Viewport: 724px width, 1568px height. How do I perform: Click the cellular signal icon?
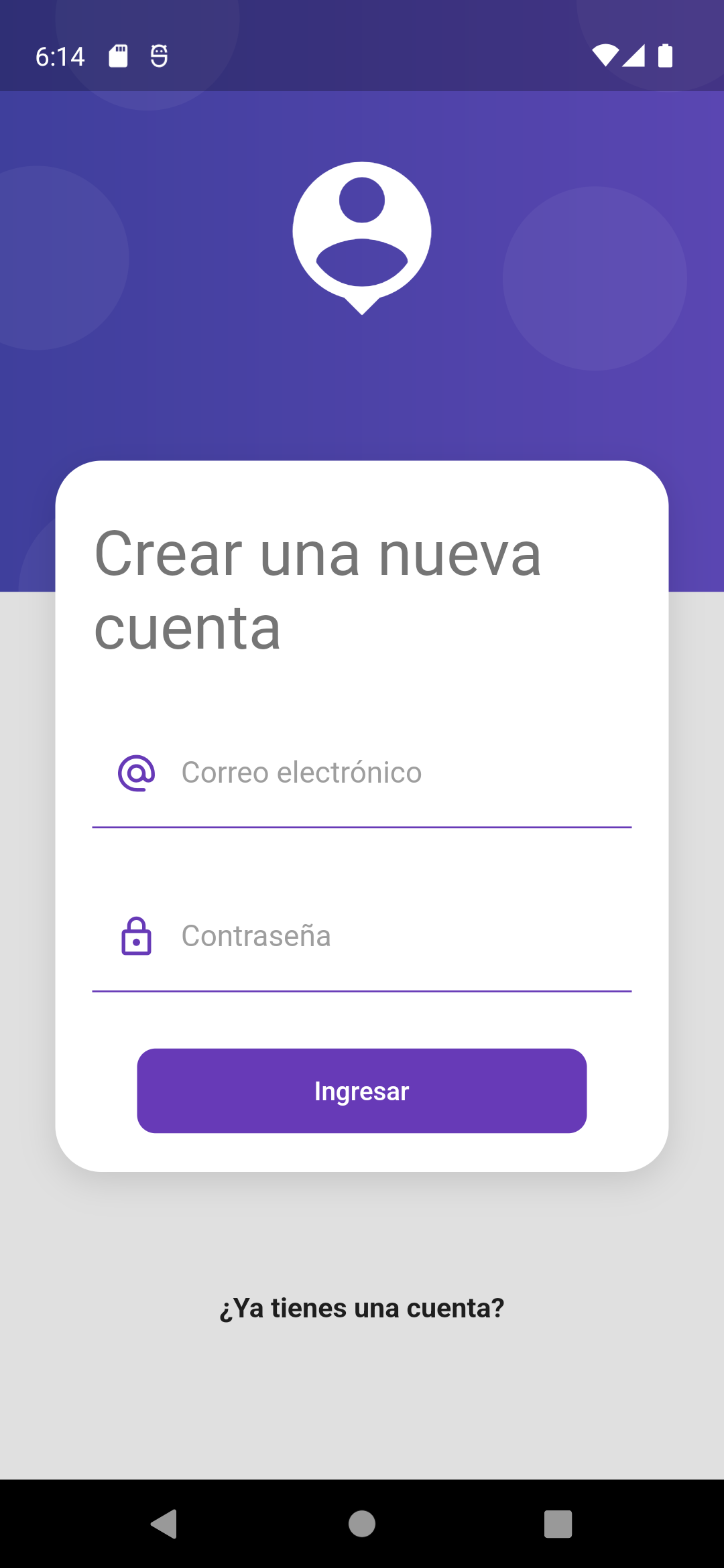click(x=633, y=56)
